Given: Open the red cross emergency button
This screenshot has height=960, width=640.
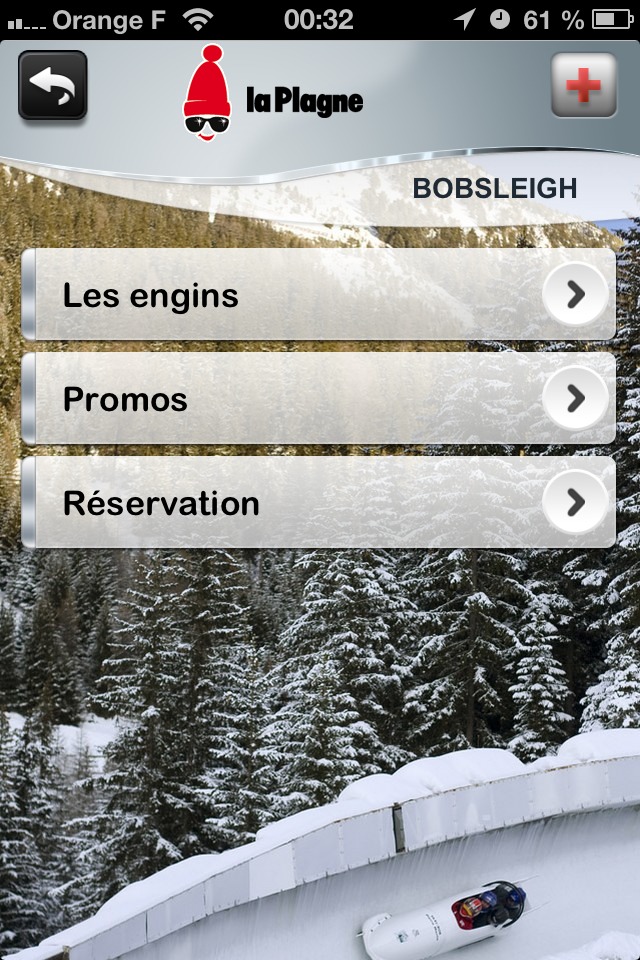Looking at the screenshot, I should point(583,86).
